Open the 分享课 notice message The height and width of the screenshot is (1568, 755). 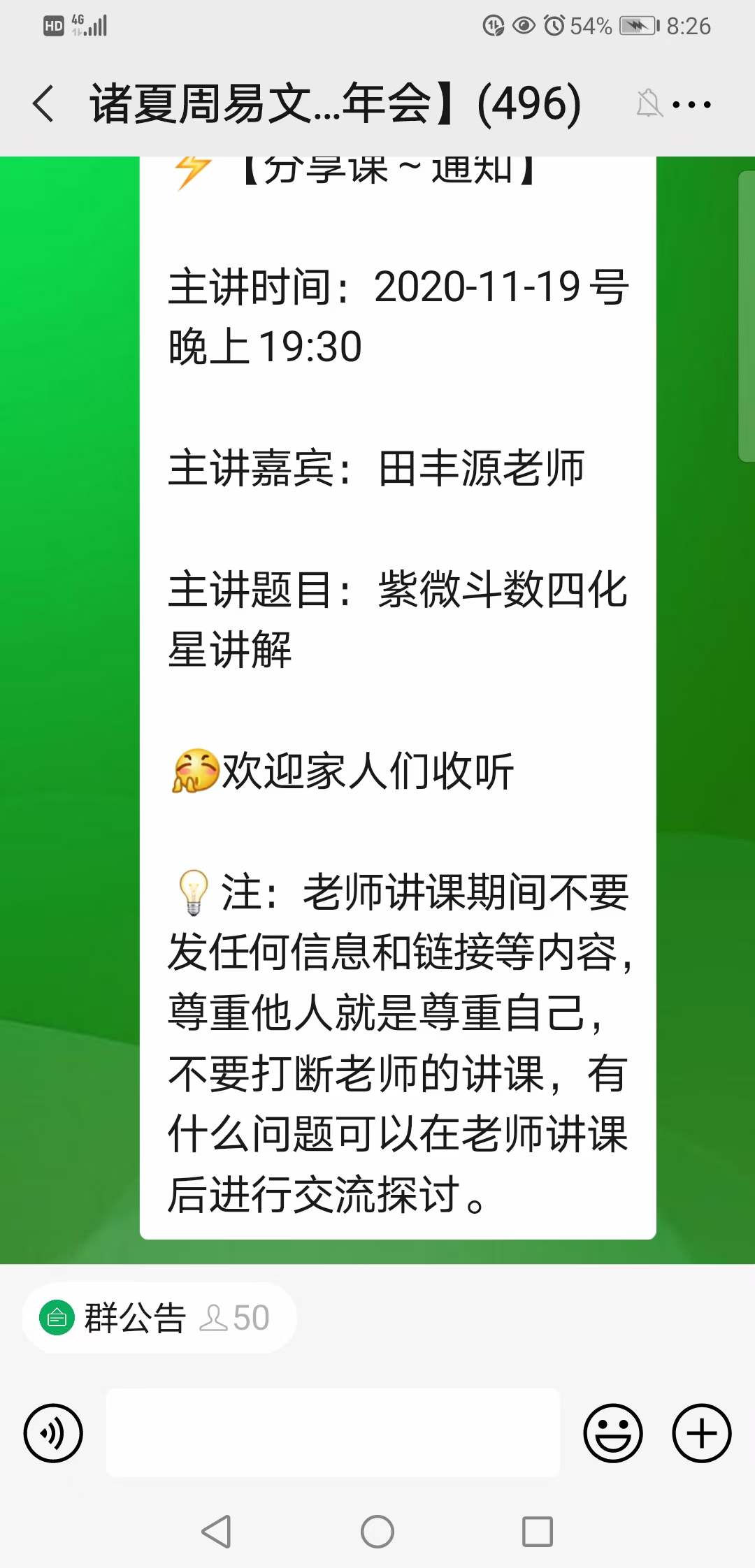(x=397, y=699)
